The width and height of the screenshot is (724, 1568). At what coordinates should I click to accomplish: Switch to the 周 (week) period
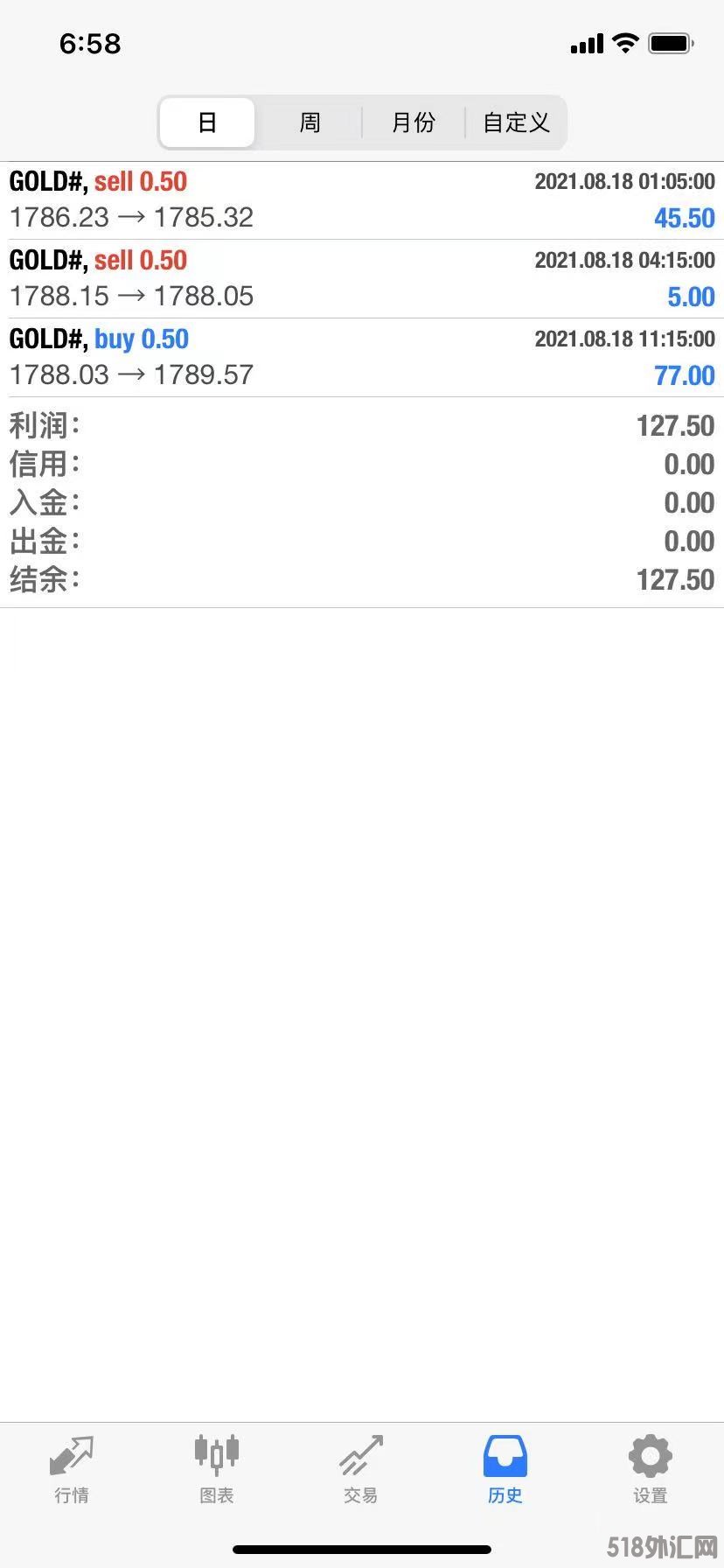(310, 122)
